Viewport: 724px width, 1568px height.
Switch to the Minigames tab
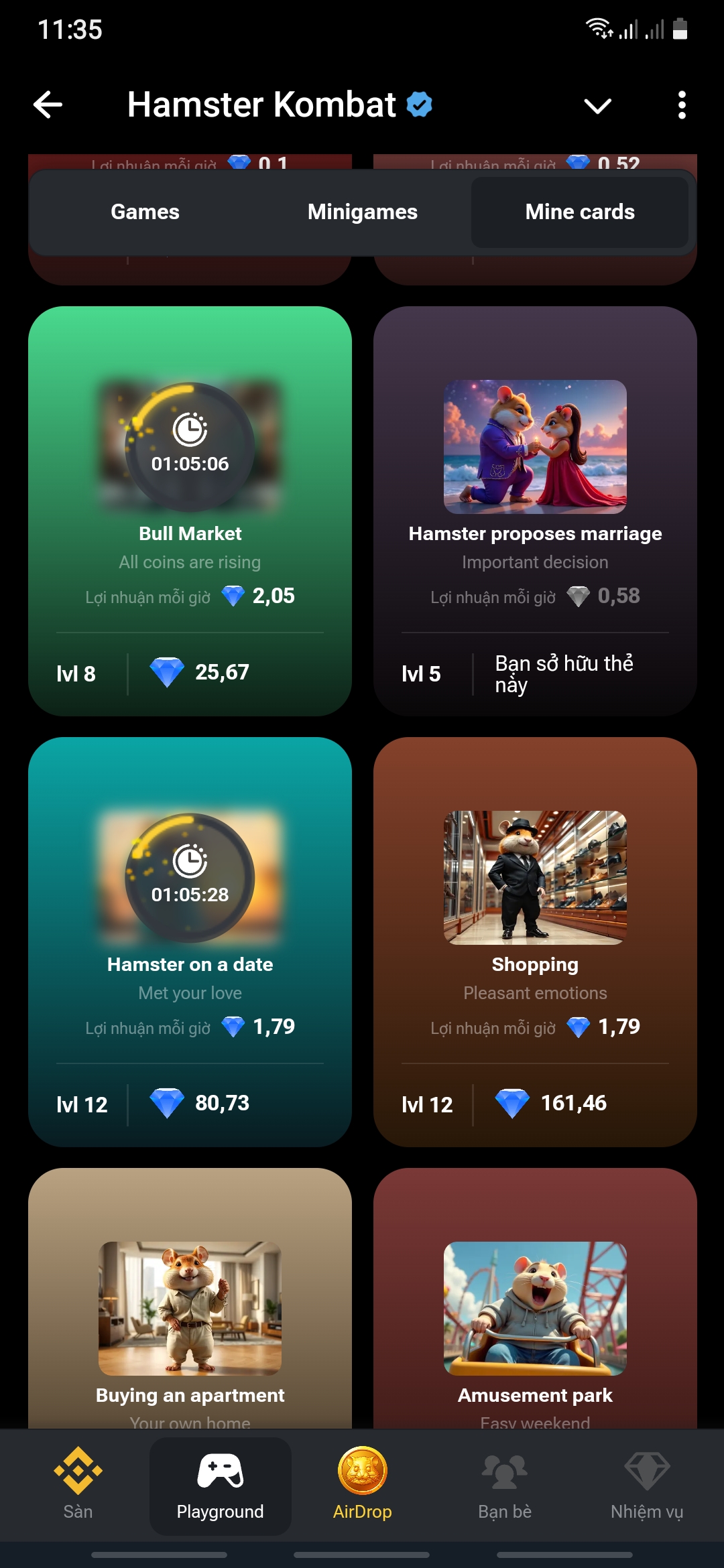click(362, 212)
